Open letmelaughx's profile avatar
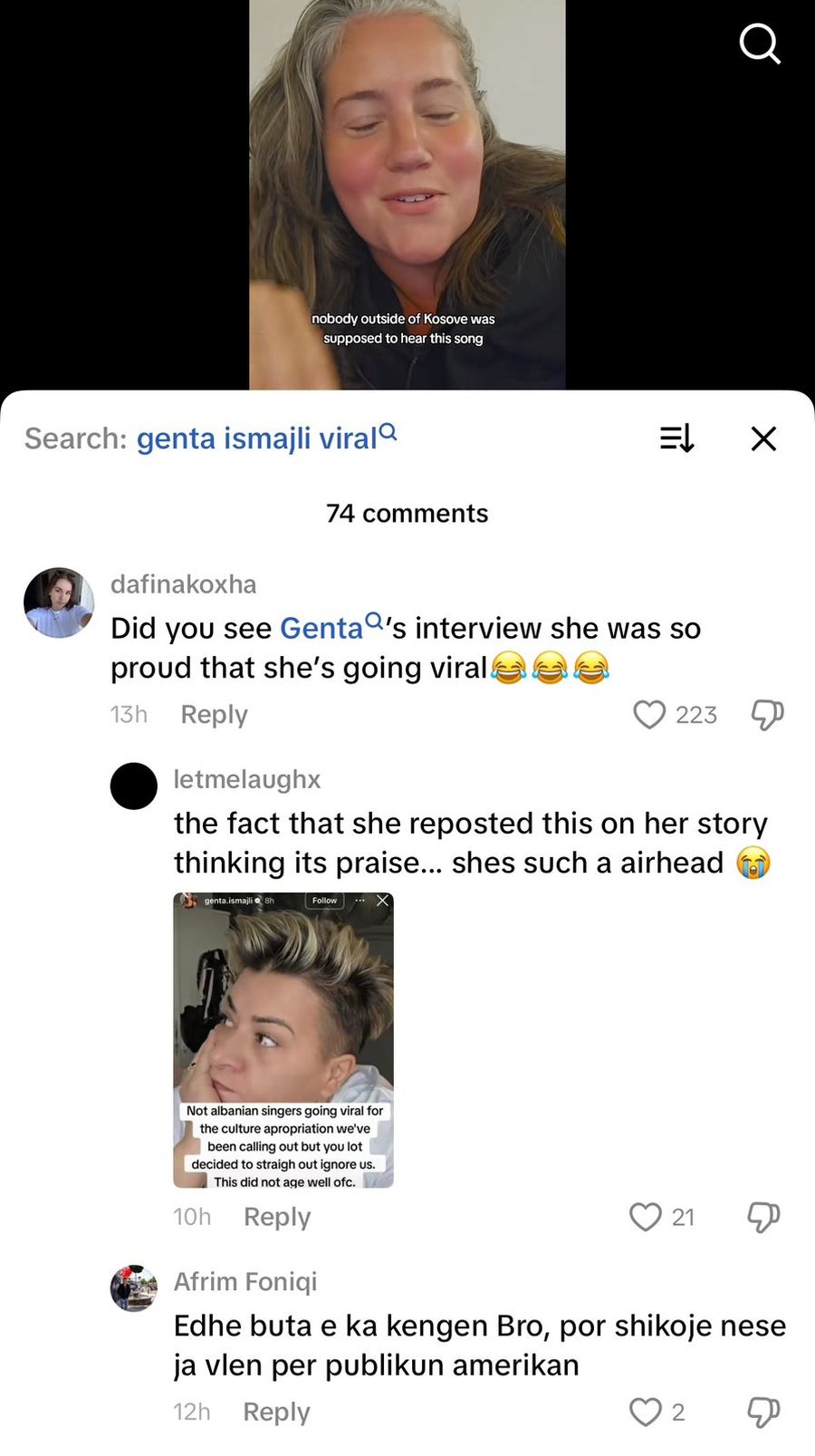The image size is (815, 1456). (x=134, y=786)
